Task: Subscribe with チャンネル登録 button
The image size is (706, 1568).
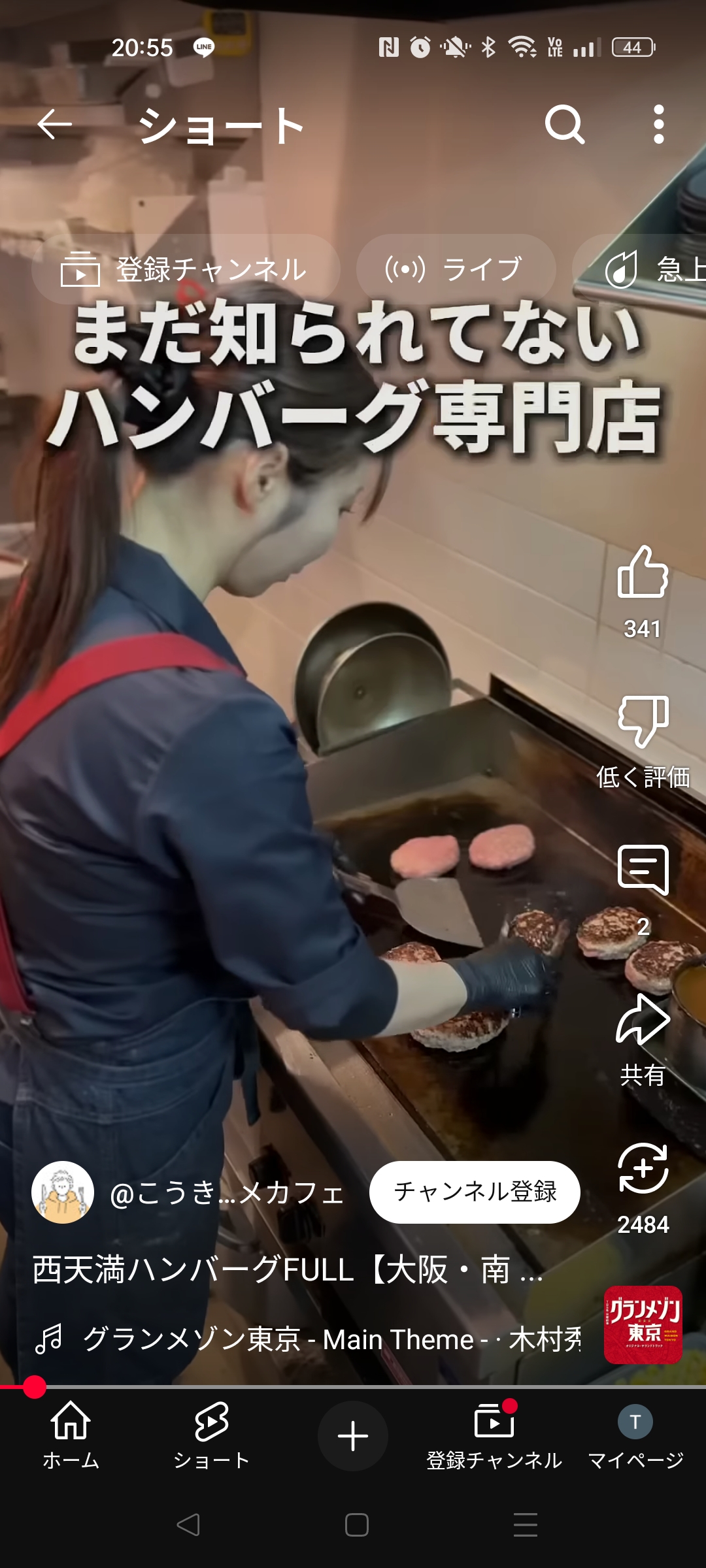Action: point(475,1192)
